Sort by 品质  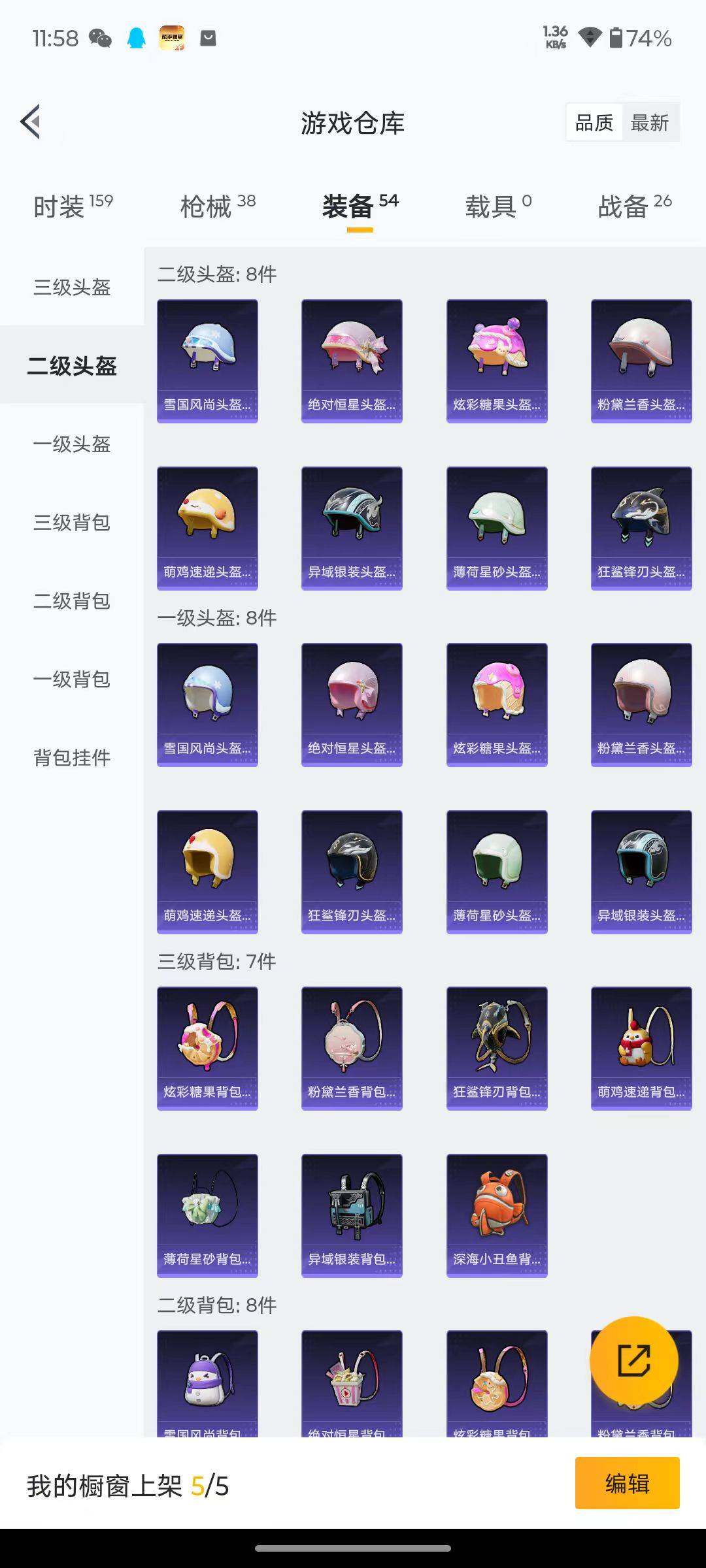(594, 123)
